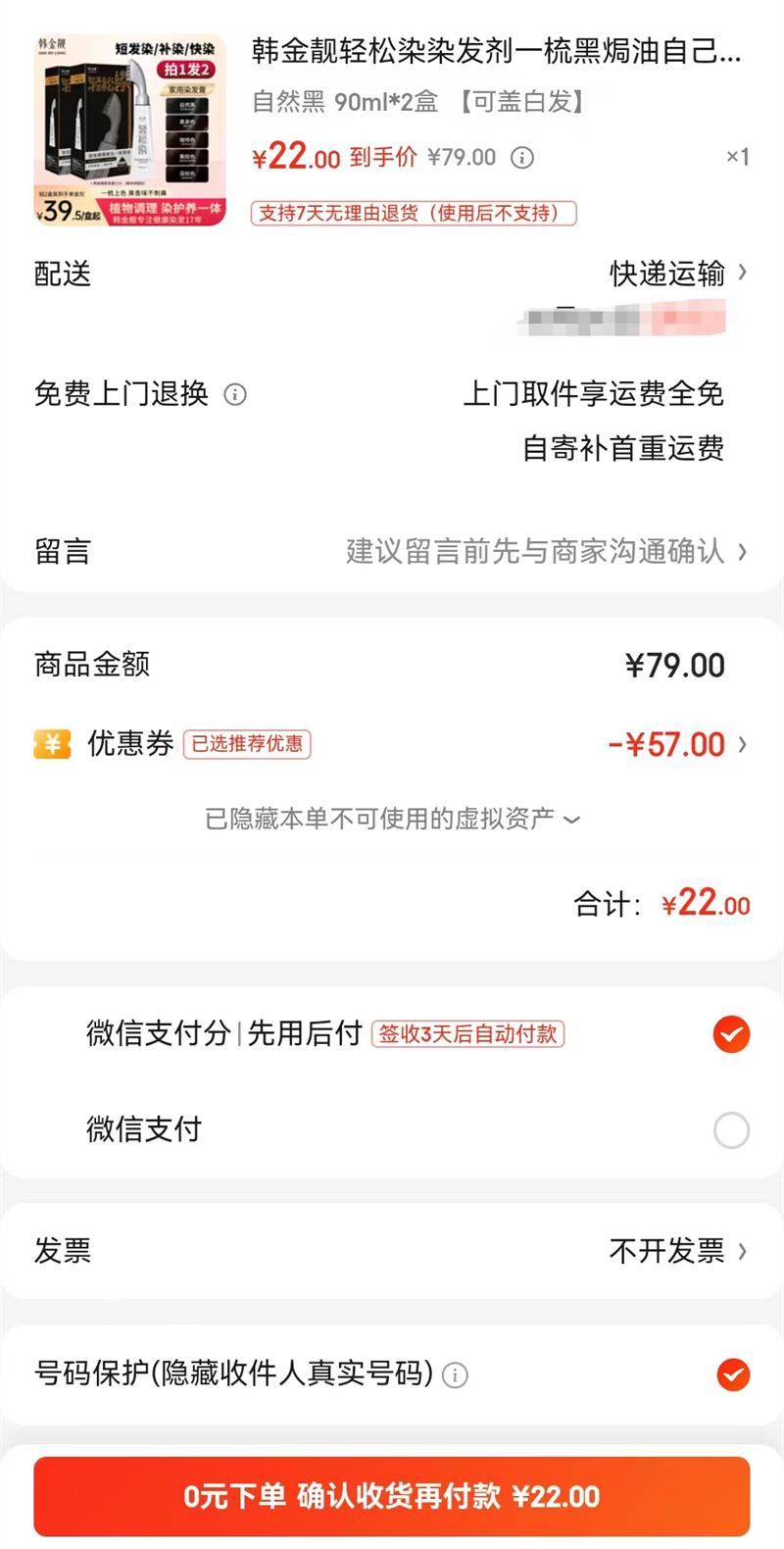This screenshot has height=1549, width=784.
Task: Toggle the 号码保护 checkbox
Action: [733, 1374]
